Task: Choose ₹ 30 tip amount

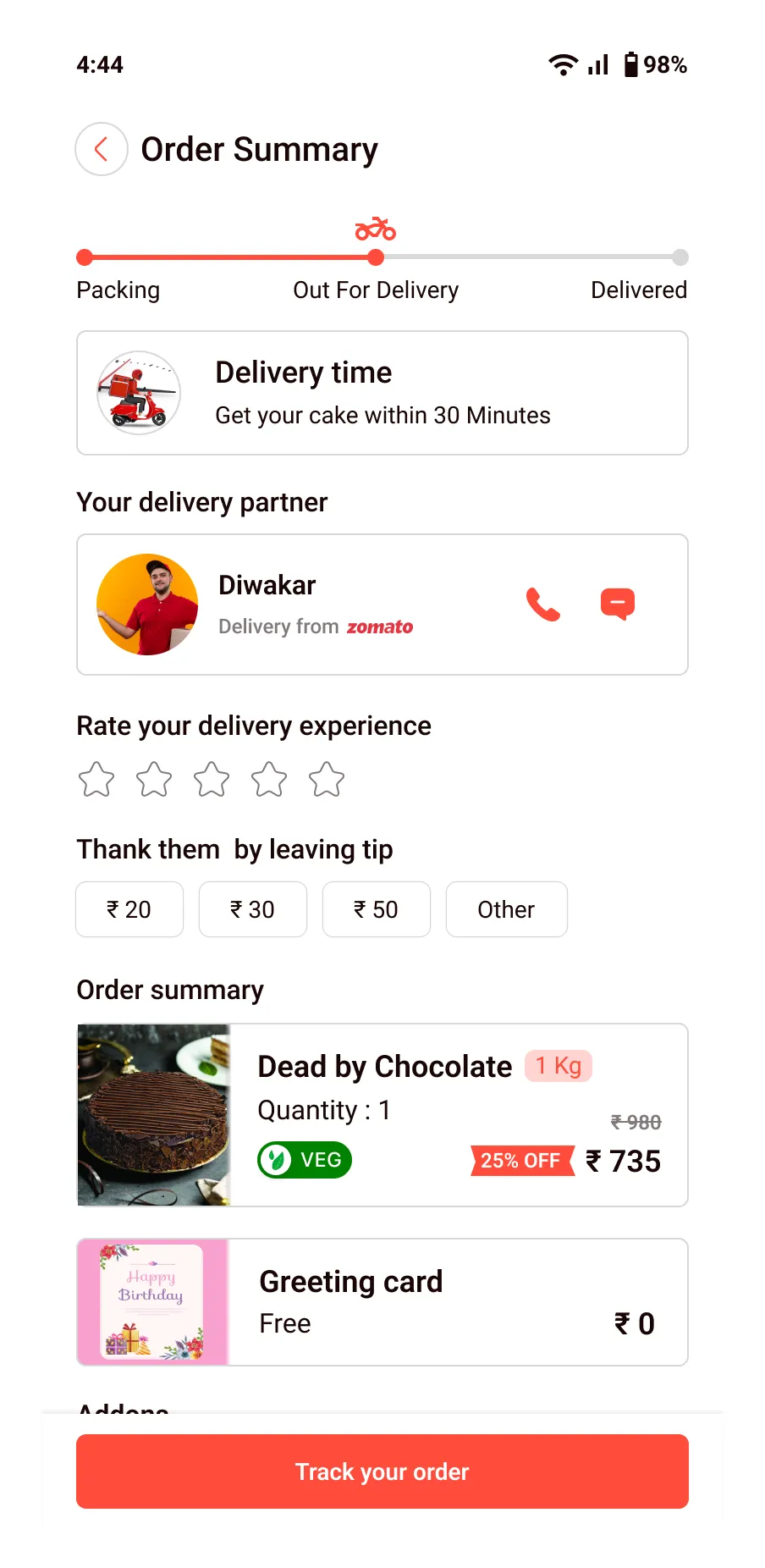Action: (x=253, y=909)
